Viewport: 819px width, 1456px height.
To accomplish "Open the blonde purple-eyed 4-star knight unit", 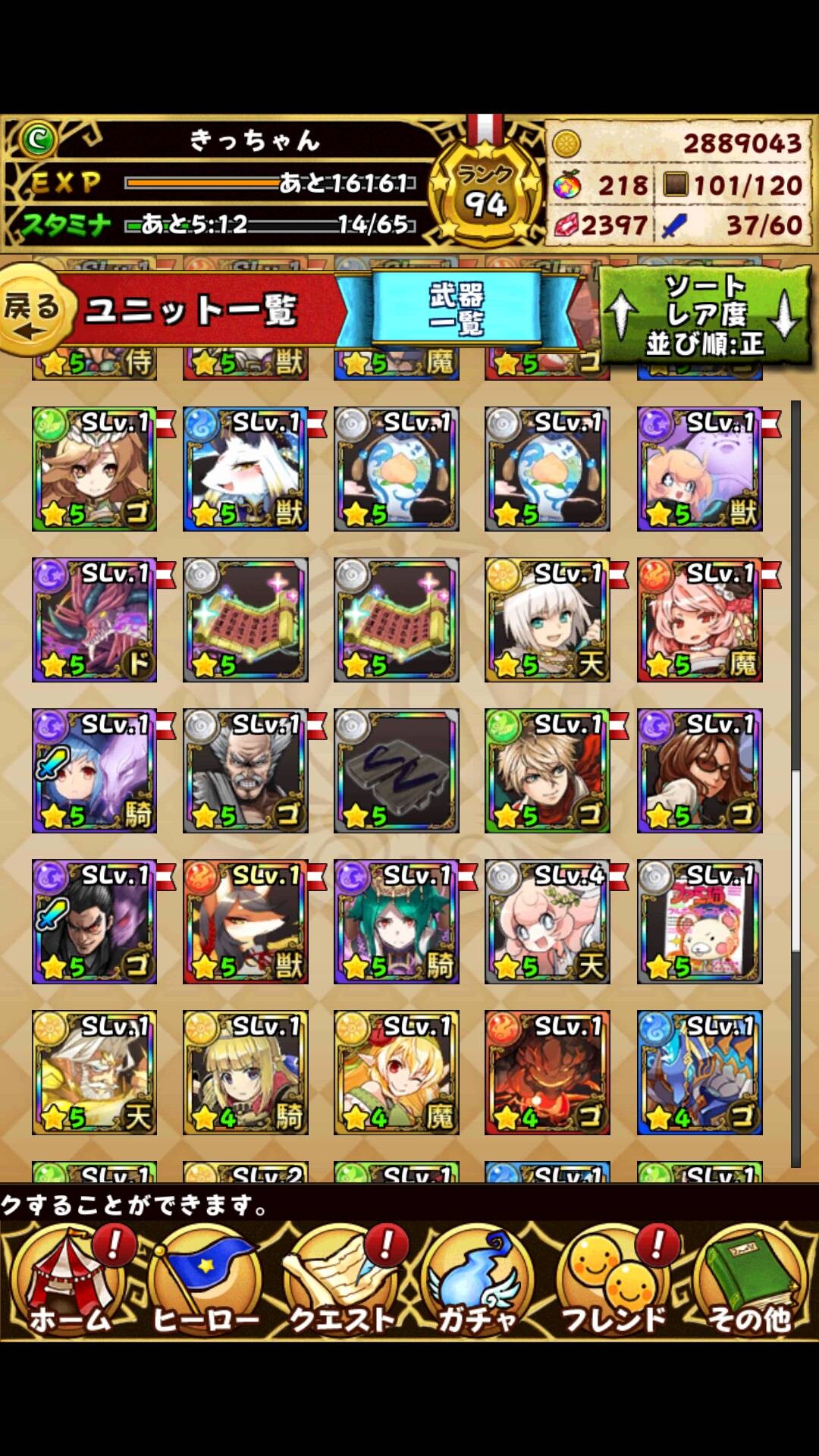I will click(245, 1072).
